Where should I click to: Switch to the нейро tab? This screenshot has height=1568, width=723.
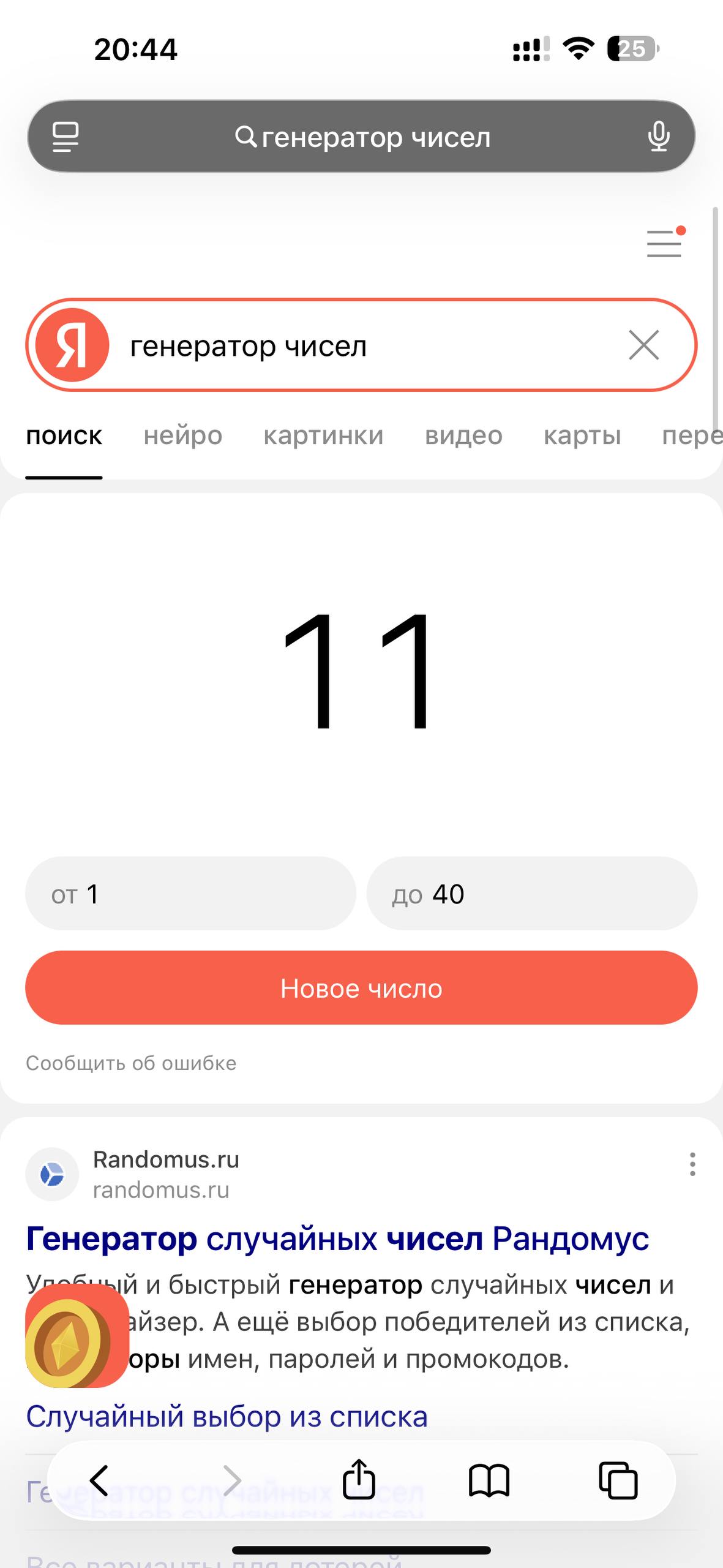click(x=182, y=435)
